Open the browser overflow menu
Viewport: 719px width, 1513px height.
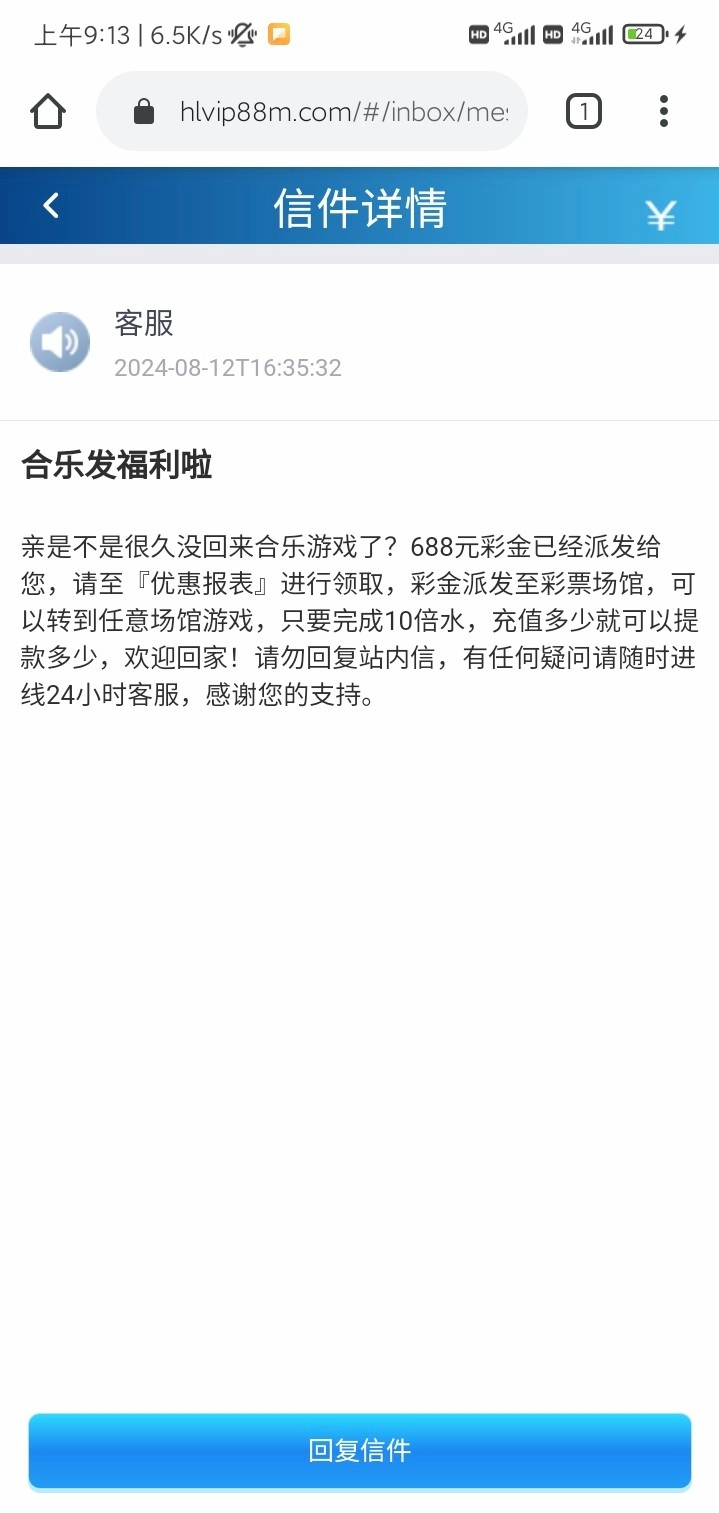tap(663, 111)
